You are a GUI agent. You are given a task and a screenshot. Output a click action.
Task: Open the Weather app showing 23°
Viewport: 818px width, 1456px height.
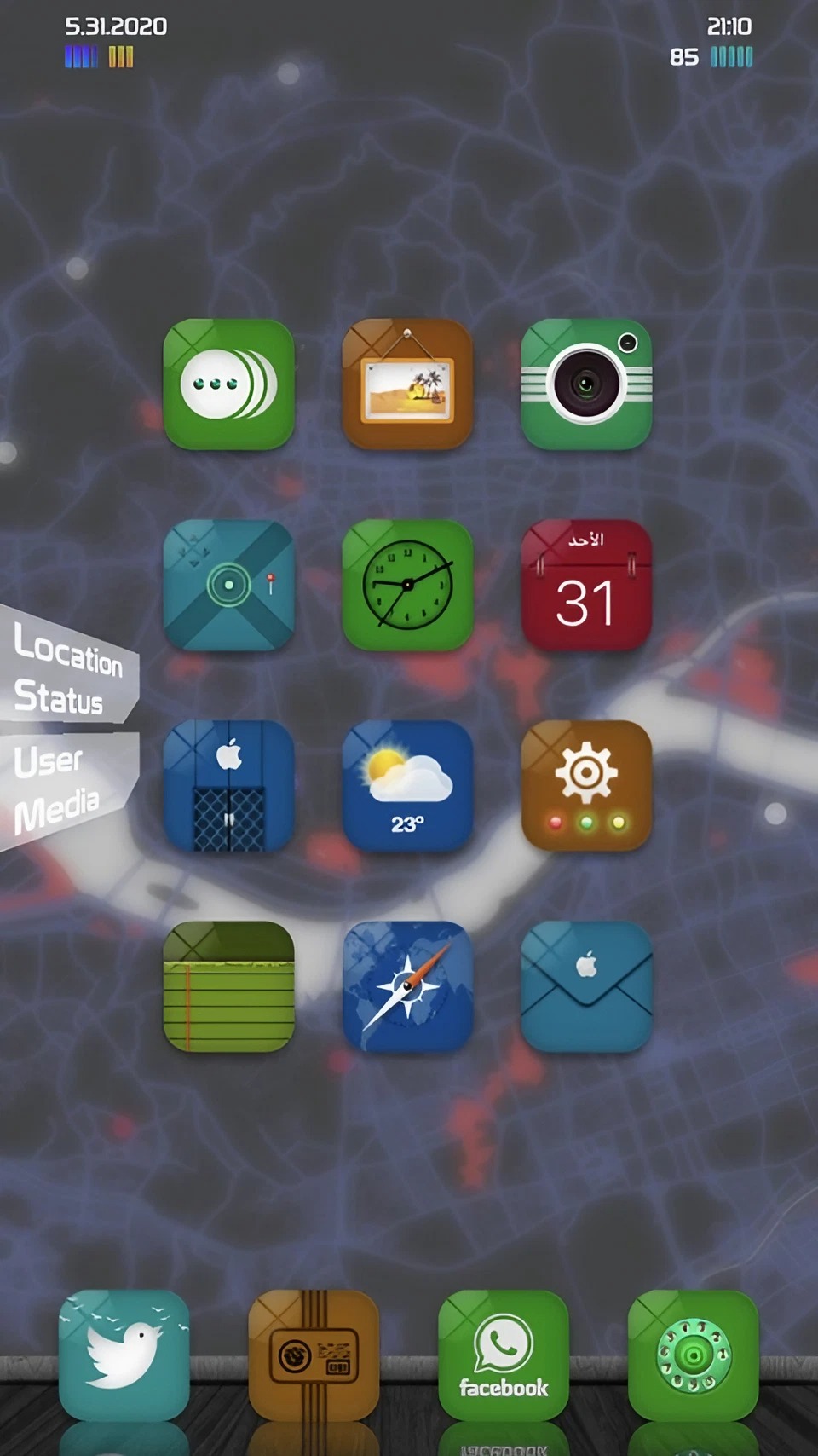407,786
